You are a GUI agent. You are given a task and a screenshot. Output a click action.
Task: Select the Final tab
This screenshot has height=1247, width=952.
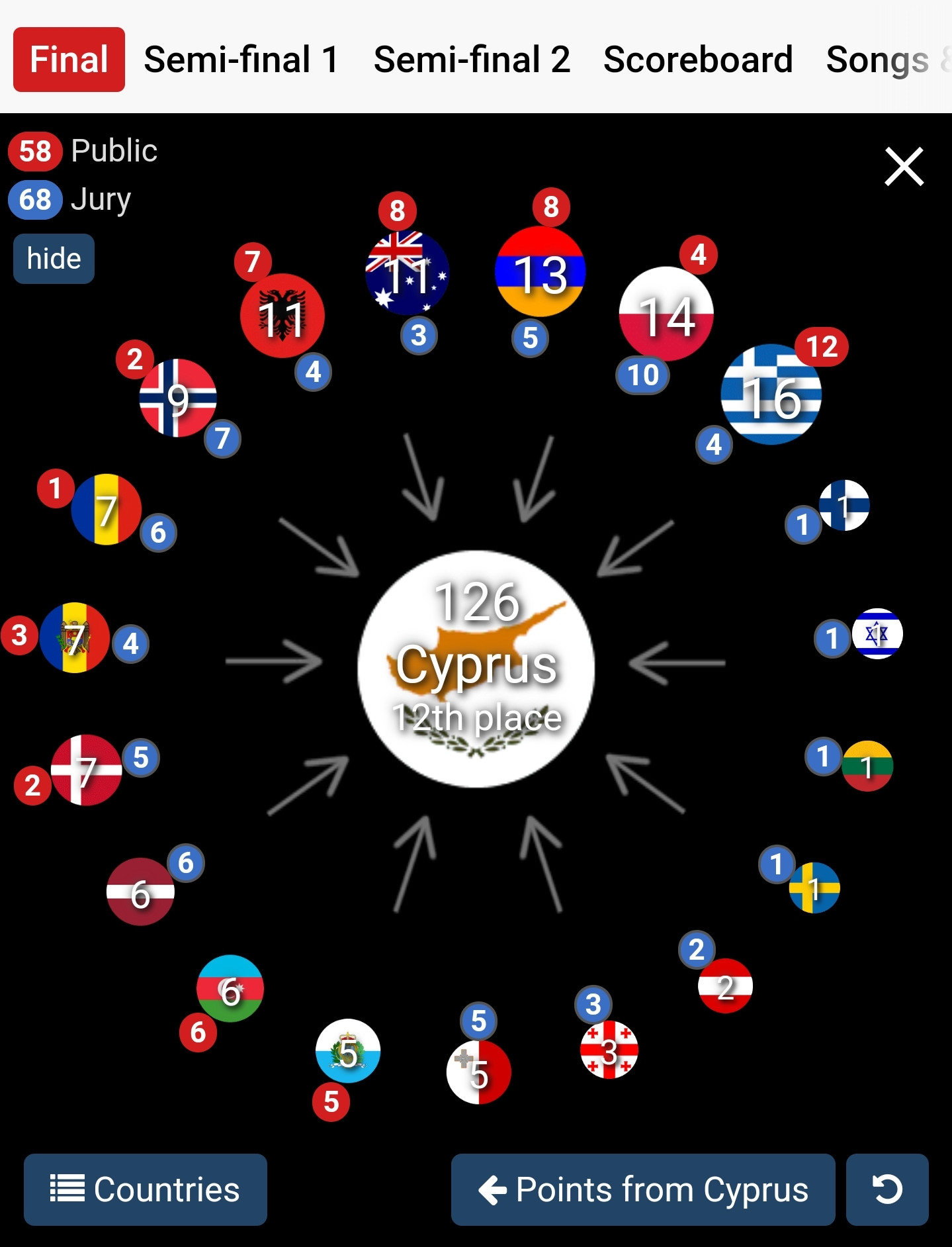point(69,60)
